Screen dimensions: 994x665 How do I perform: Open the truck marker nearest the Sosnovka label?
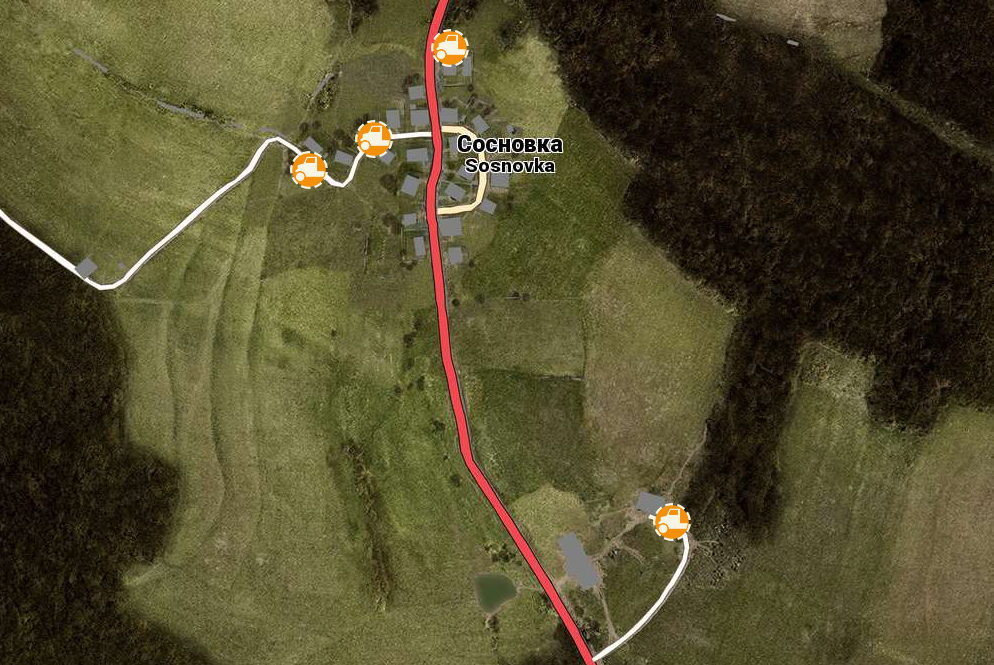pos(374,139)
